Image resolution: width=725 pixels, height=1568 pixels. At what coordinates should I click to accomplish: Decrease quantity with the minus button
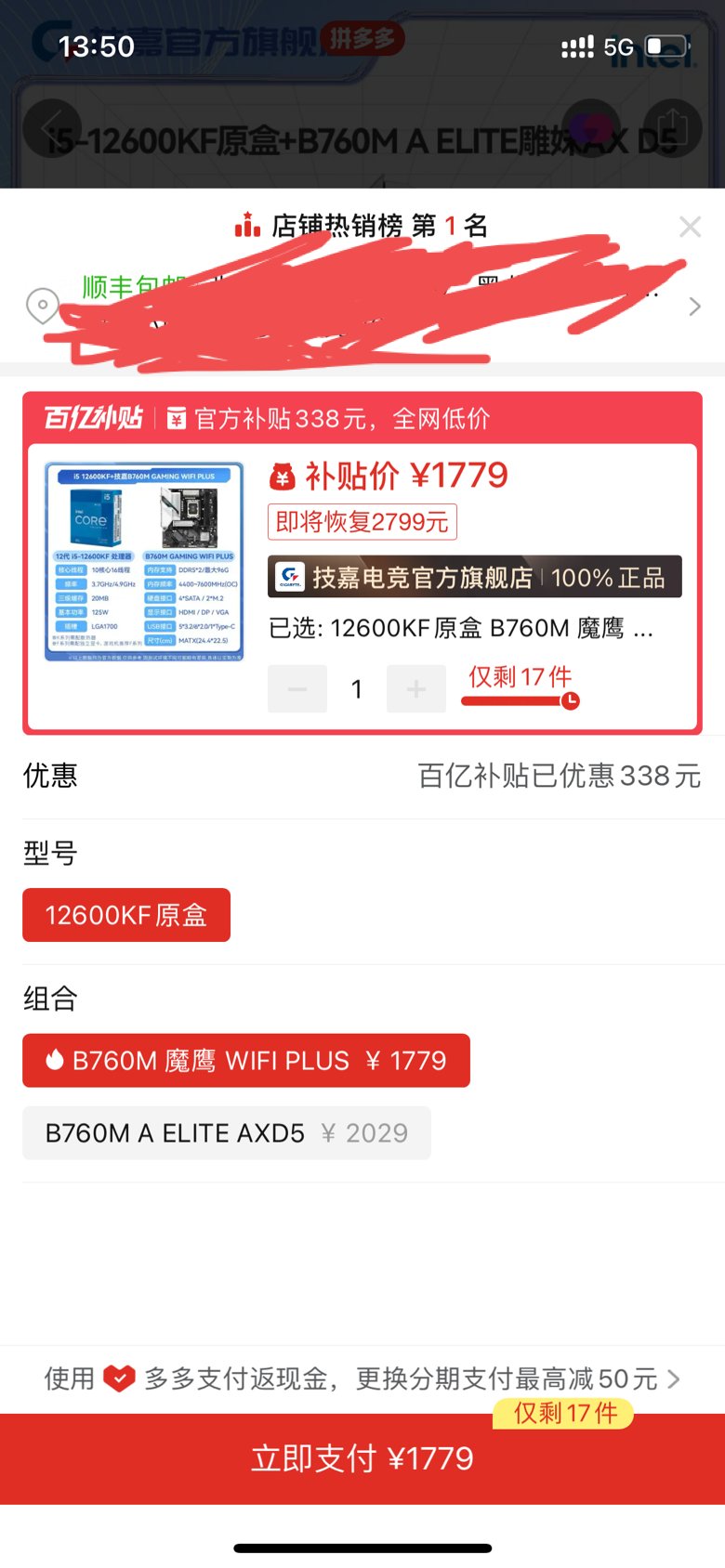[297, 688]
